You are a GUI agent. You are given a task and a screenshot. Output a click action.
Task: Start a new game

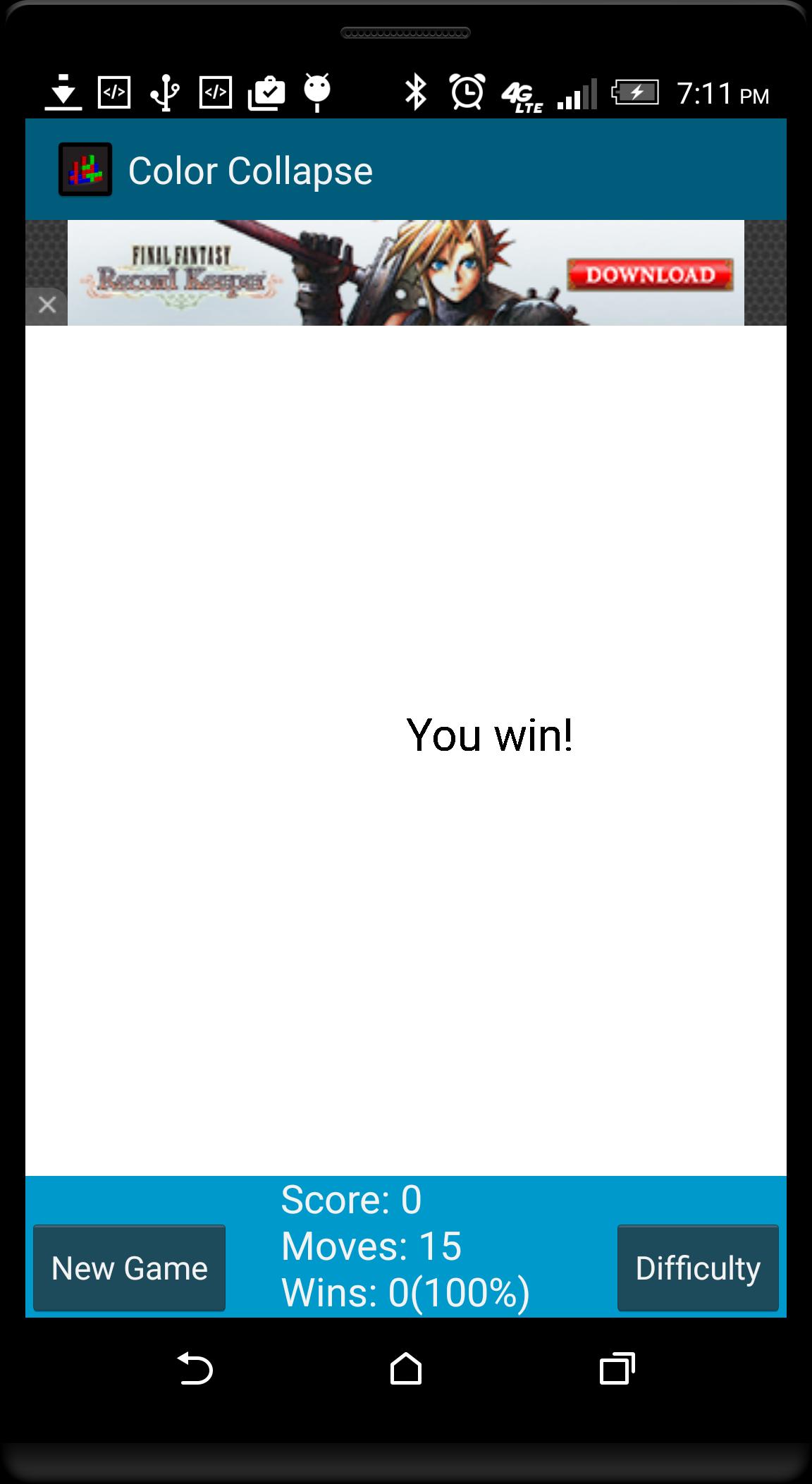[129, 1268]
